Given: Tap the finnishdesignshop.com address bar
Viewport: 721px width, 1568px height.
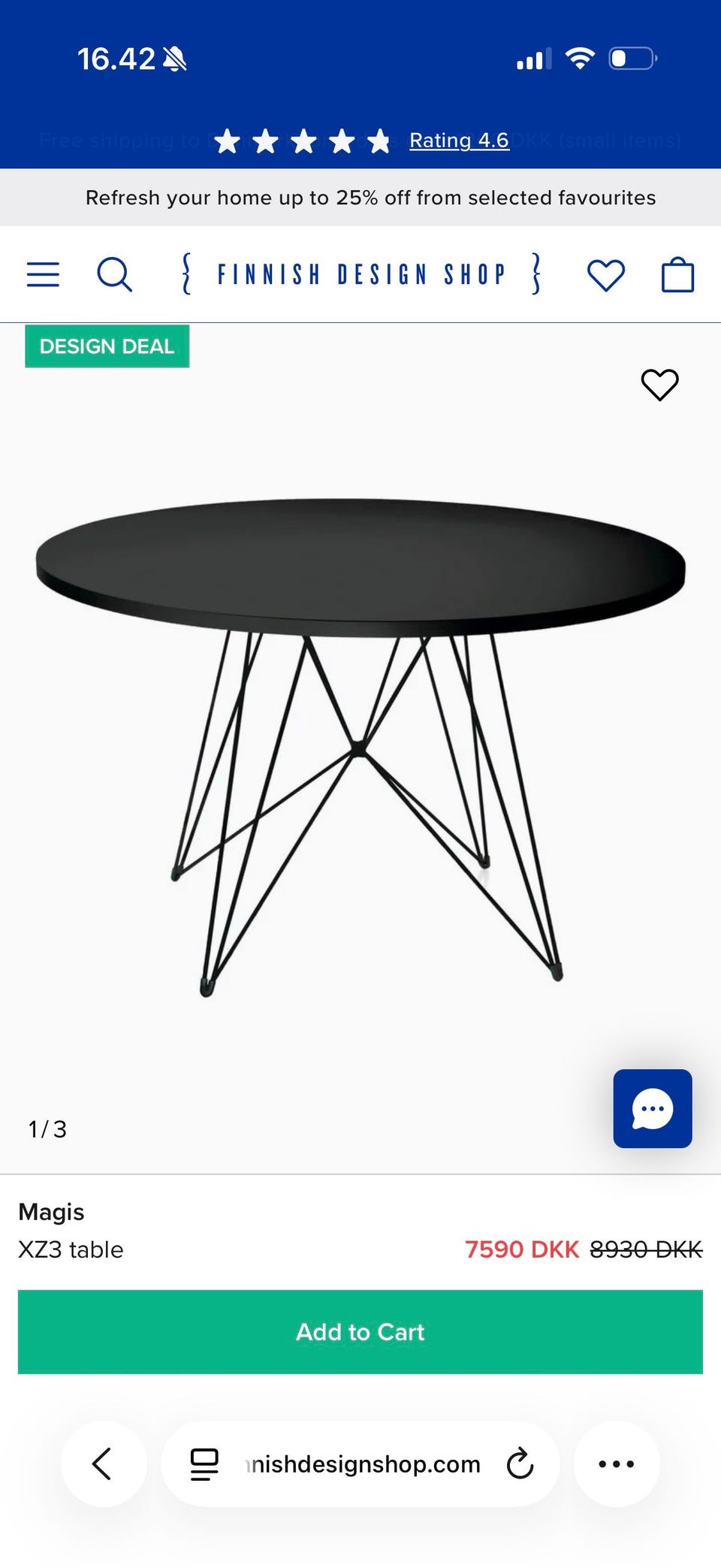Looking at the screenshot, I should point(364,1464).
